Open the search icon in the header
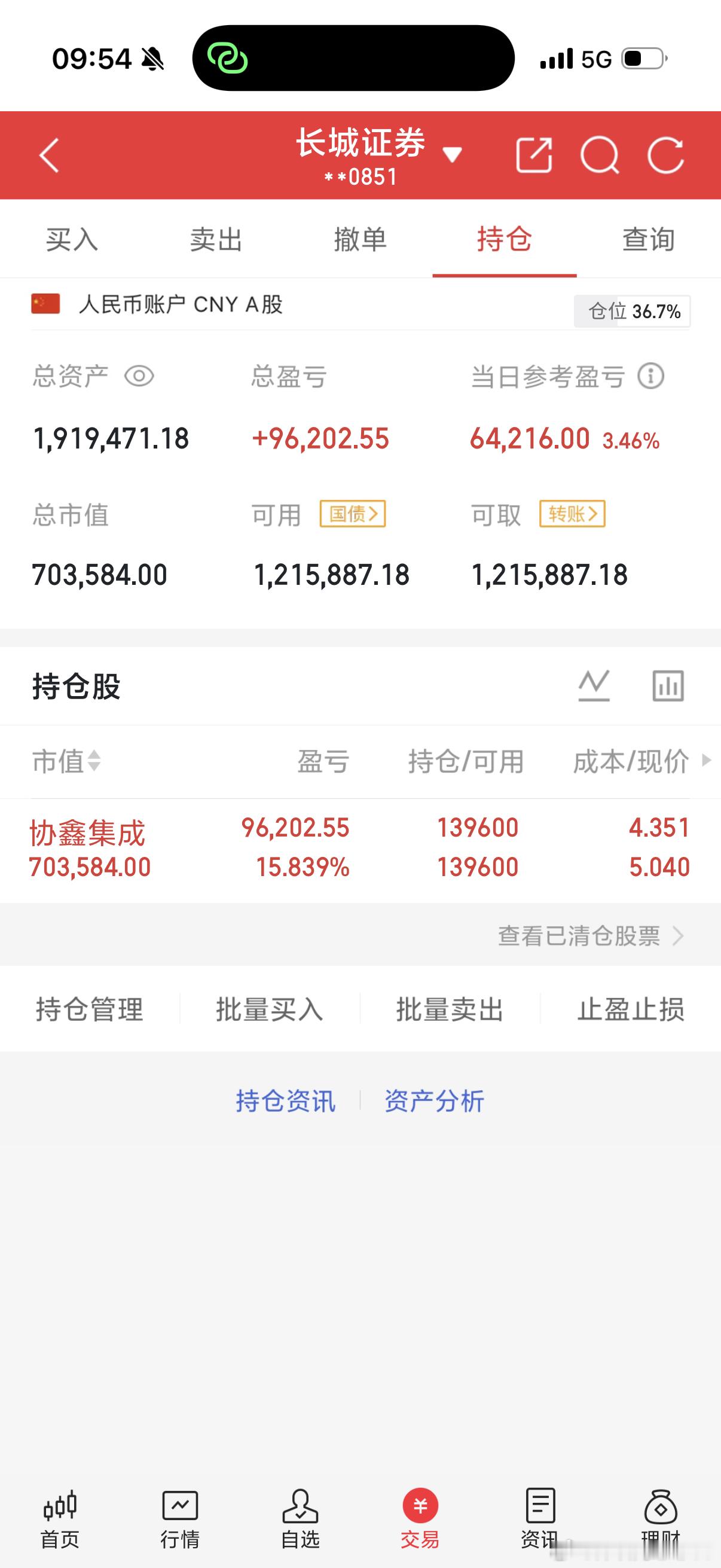The height and width of the screenshot is (1568, 721). click(x=601, y=157)
